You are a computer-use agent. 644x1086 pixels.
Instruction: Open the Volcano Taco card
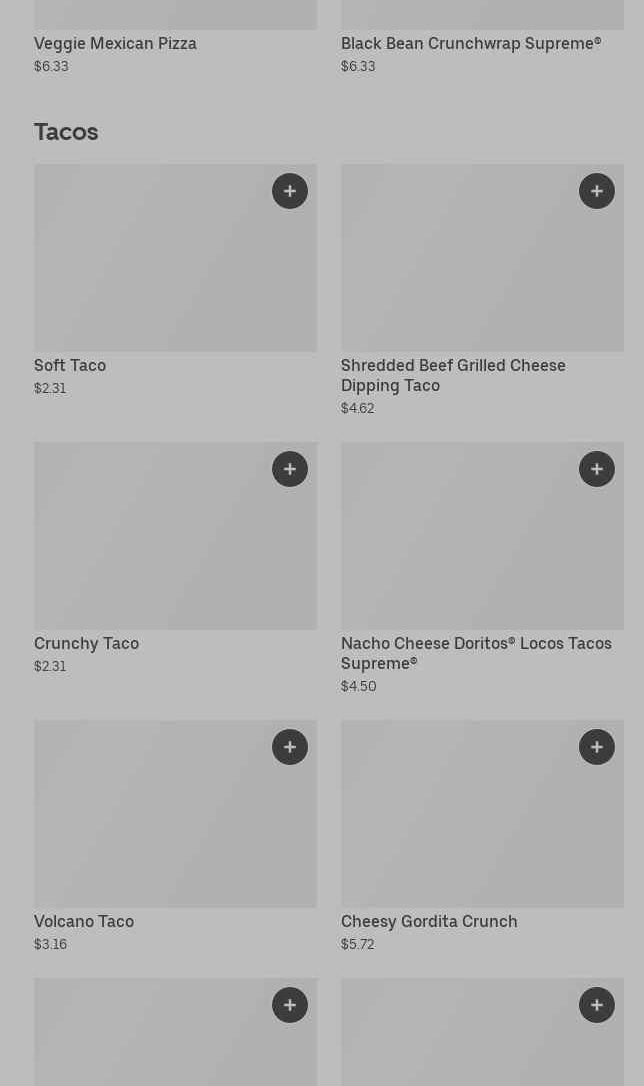click(150, 826)
